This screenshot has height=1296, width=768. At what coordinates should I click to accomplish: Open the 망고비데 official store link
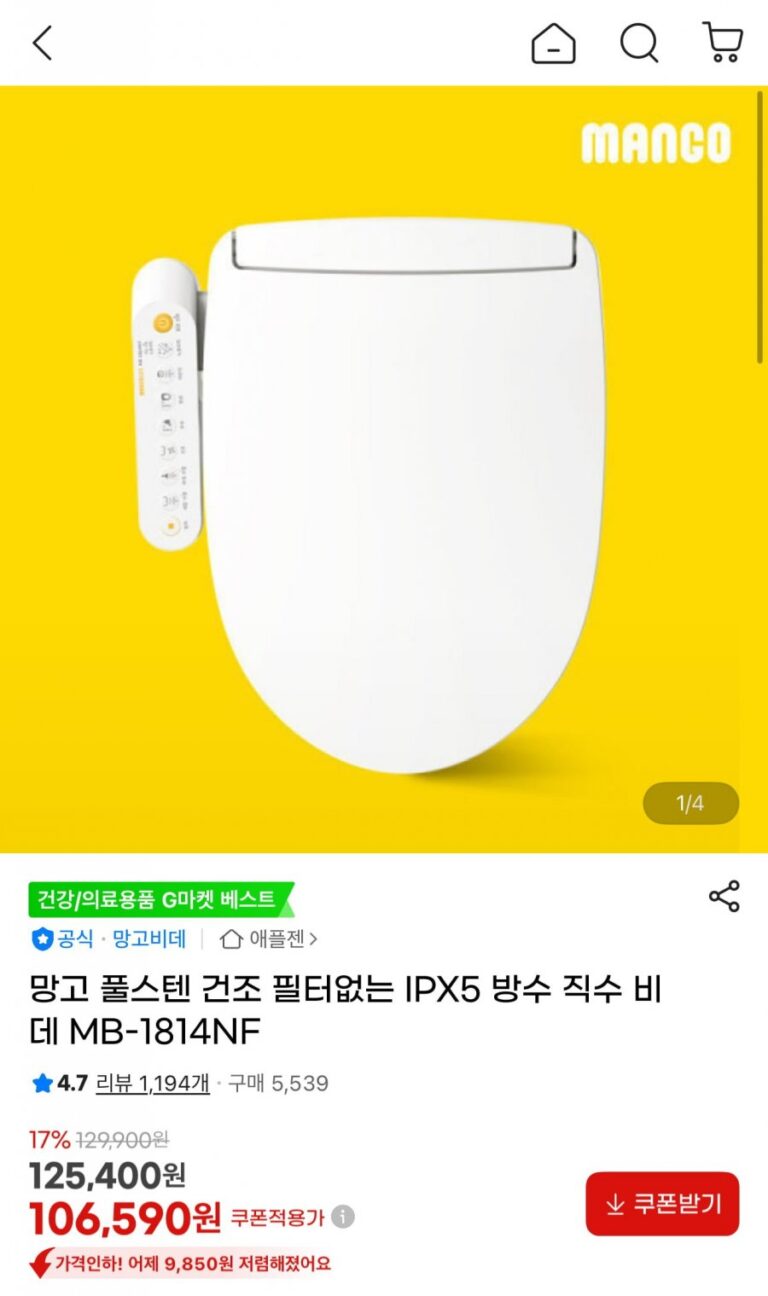tap(148, 939)
